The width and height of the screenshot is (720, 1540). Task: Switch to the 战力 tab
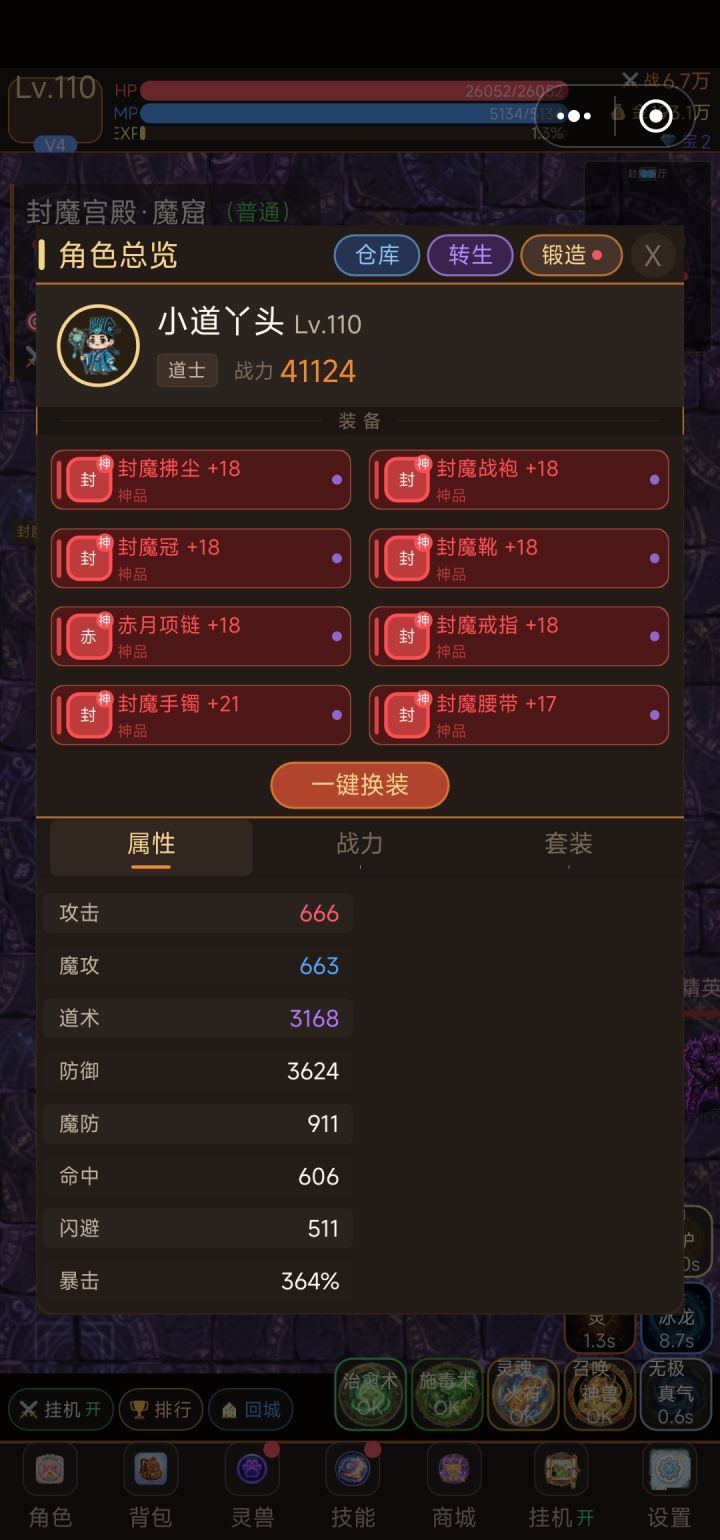360,845
